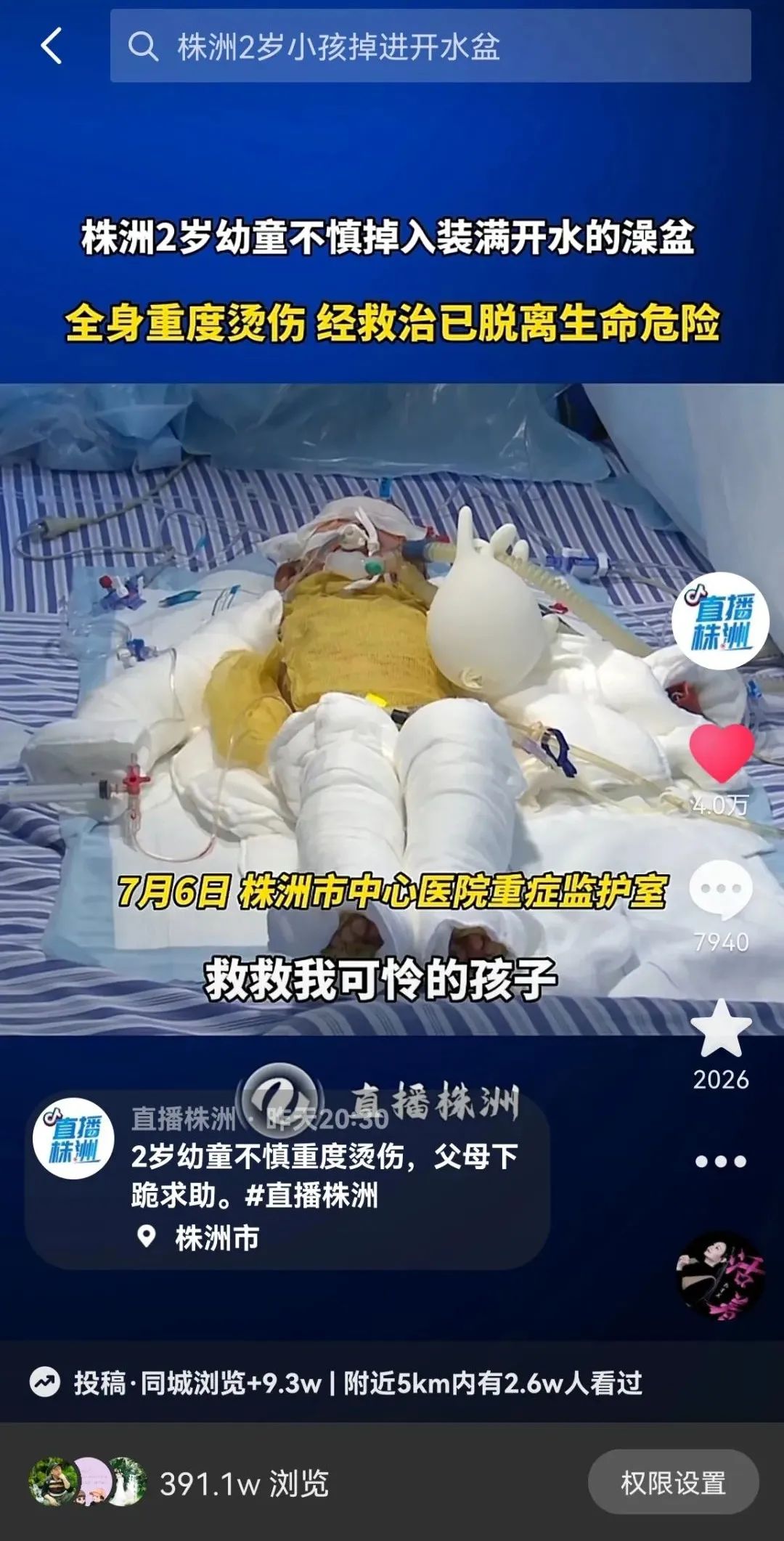Open the #直播株洲 hashtag
784x1541 pixels.
(x=312, y=1195)
